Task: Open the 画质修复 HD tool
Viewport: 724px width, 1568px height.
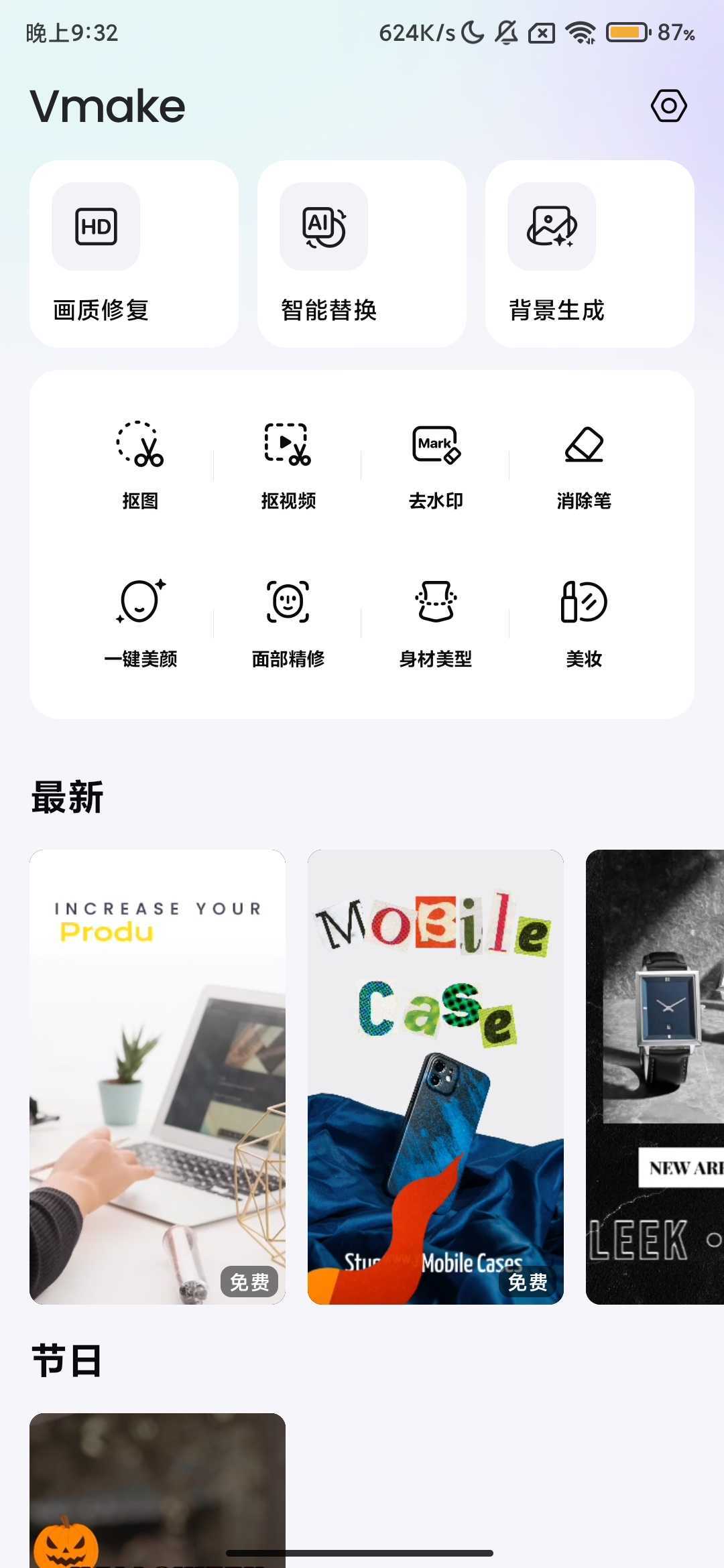Action: (x=133, y=253)
